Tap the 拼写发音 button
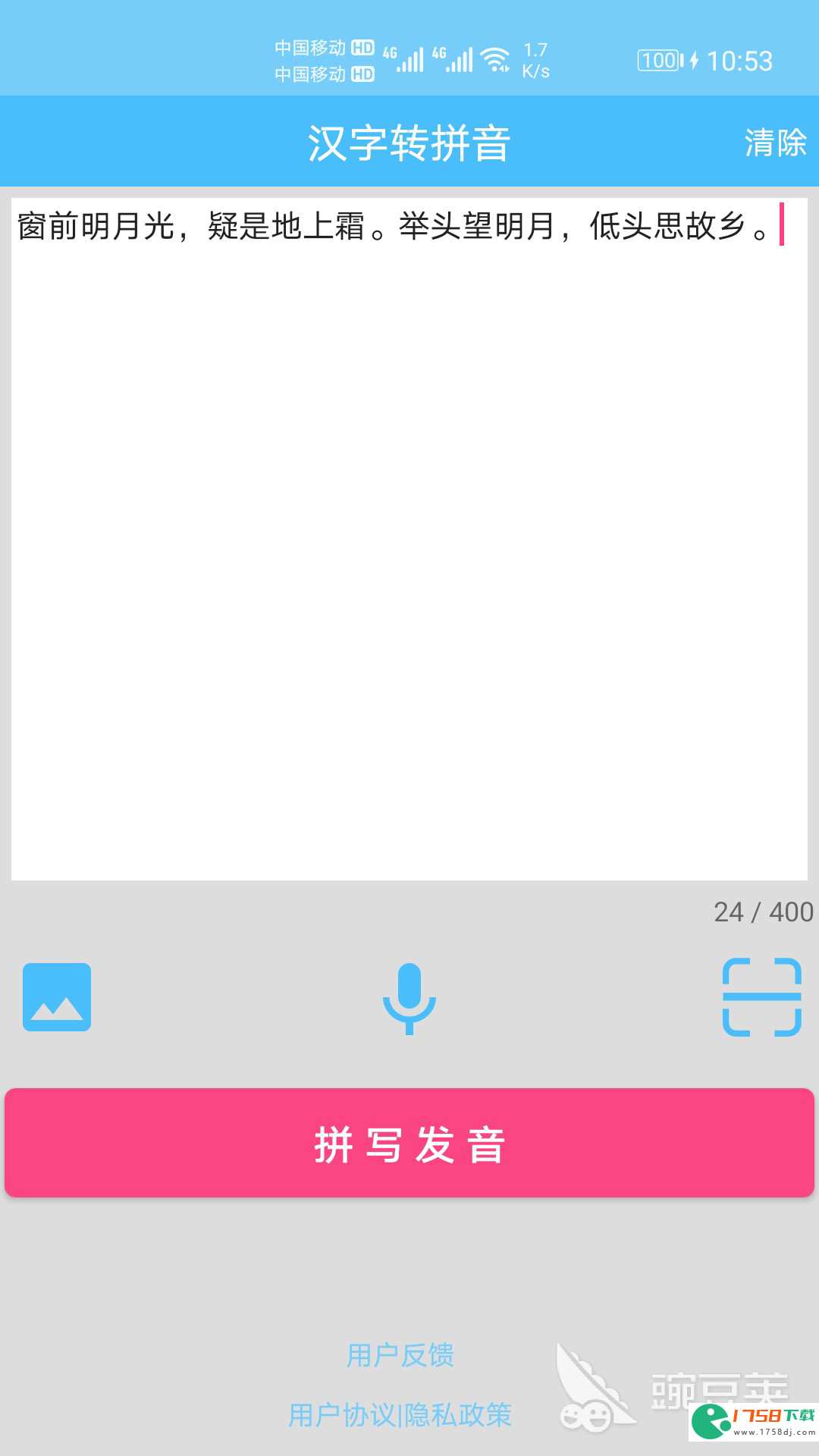819x1456 pixels. coord(409,1144)
